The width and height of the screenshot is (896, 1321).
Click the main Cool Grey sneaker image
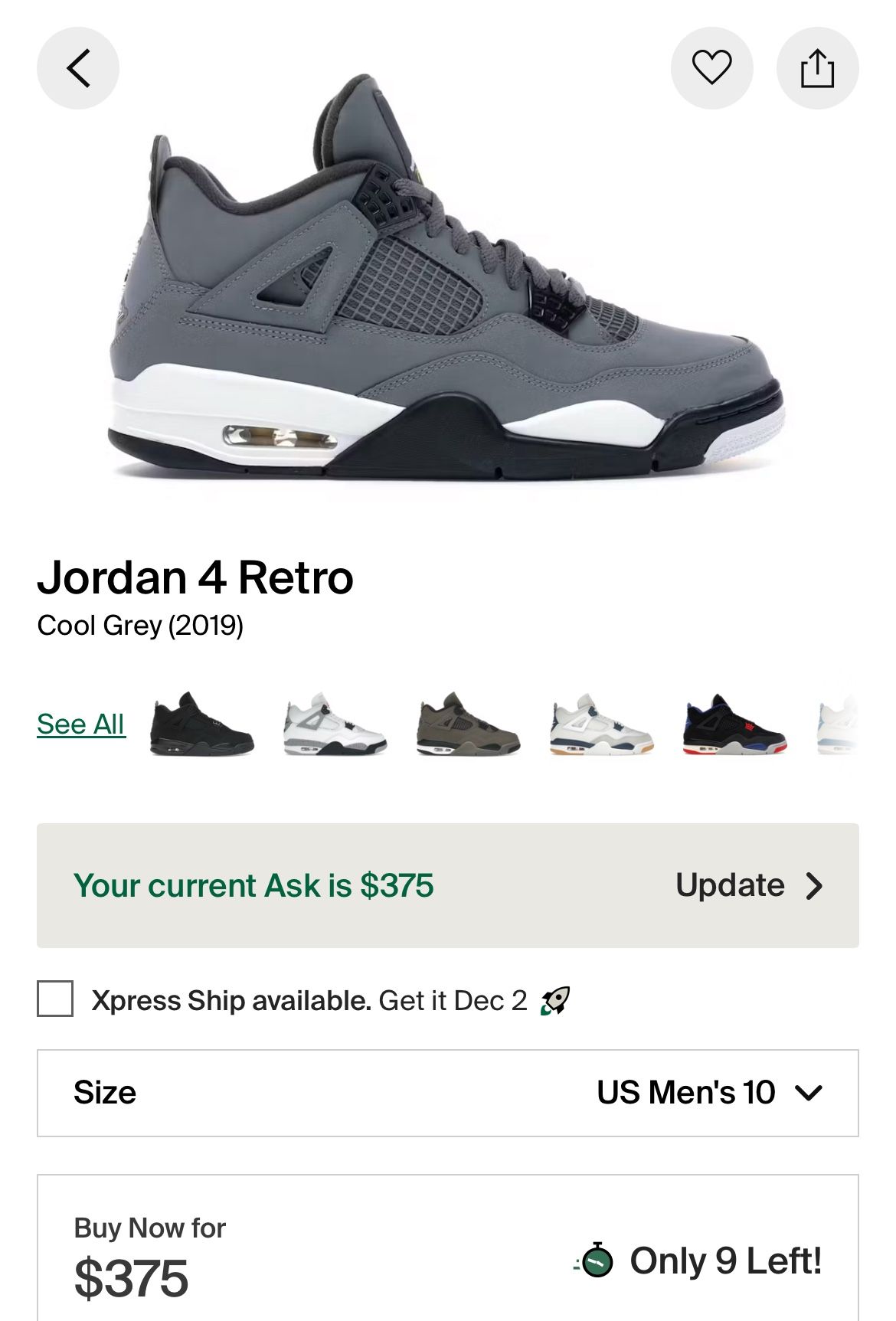pos(448,291)
